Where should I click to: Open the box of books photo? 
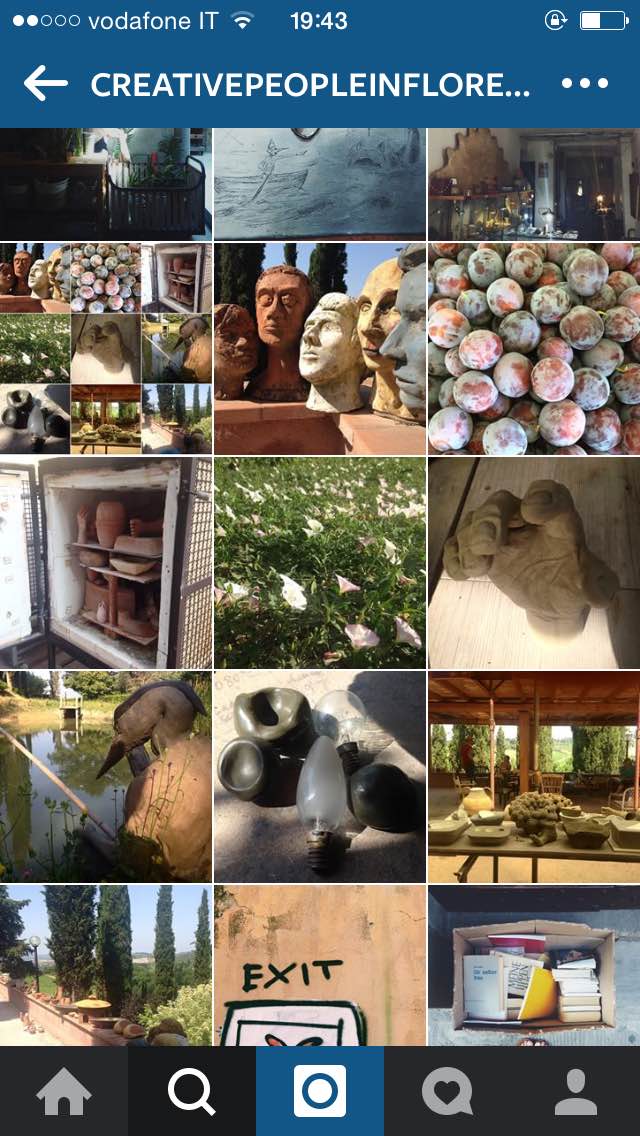click(x=534, y=965)
